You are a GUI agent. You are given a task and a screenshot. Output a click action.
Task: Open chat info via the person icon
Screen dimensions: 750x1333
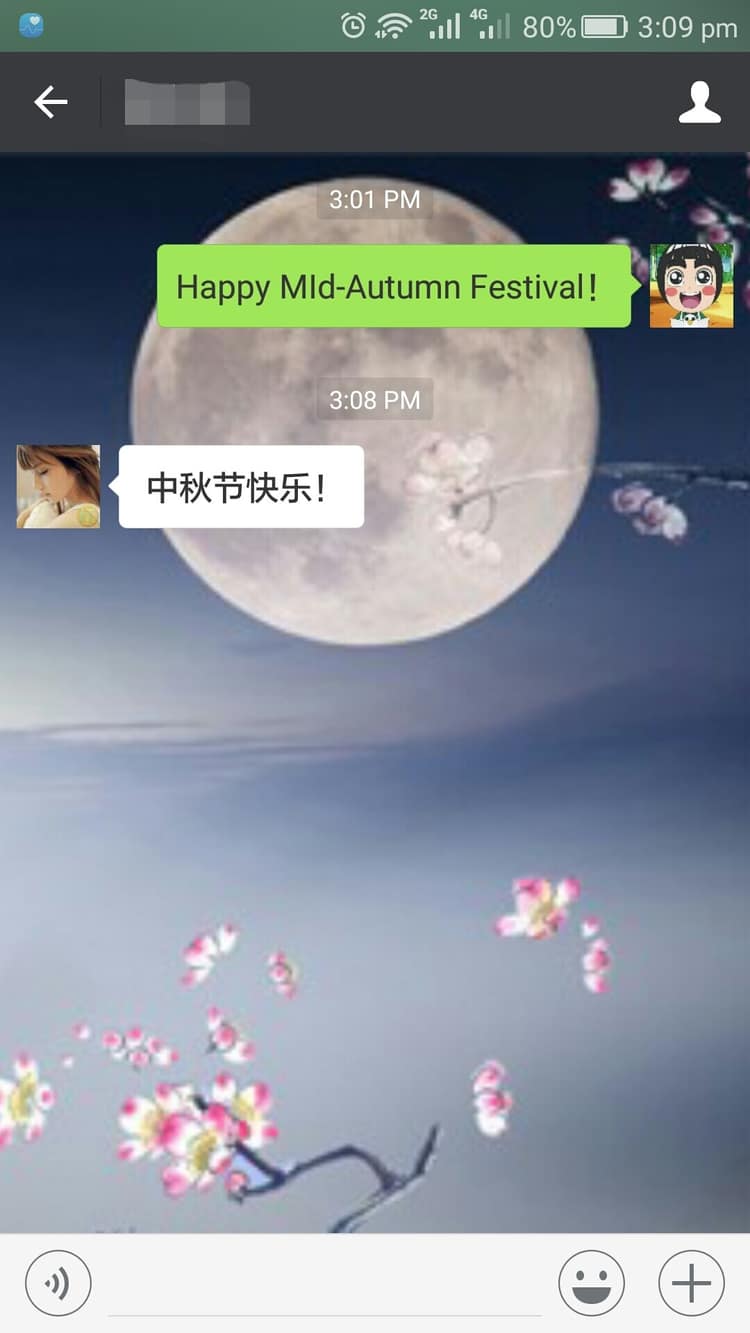pos(699,102)
